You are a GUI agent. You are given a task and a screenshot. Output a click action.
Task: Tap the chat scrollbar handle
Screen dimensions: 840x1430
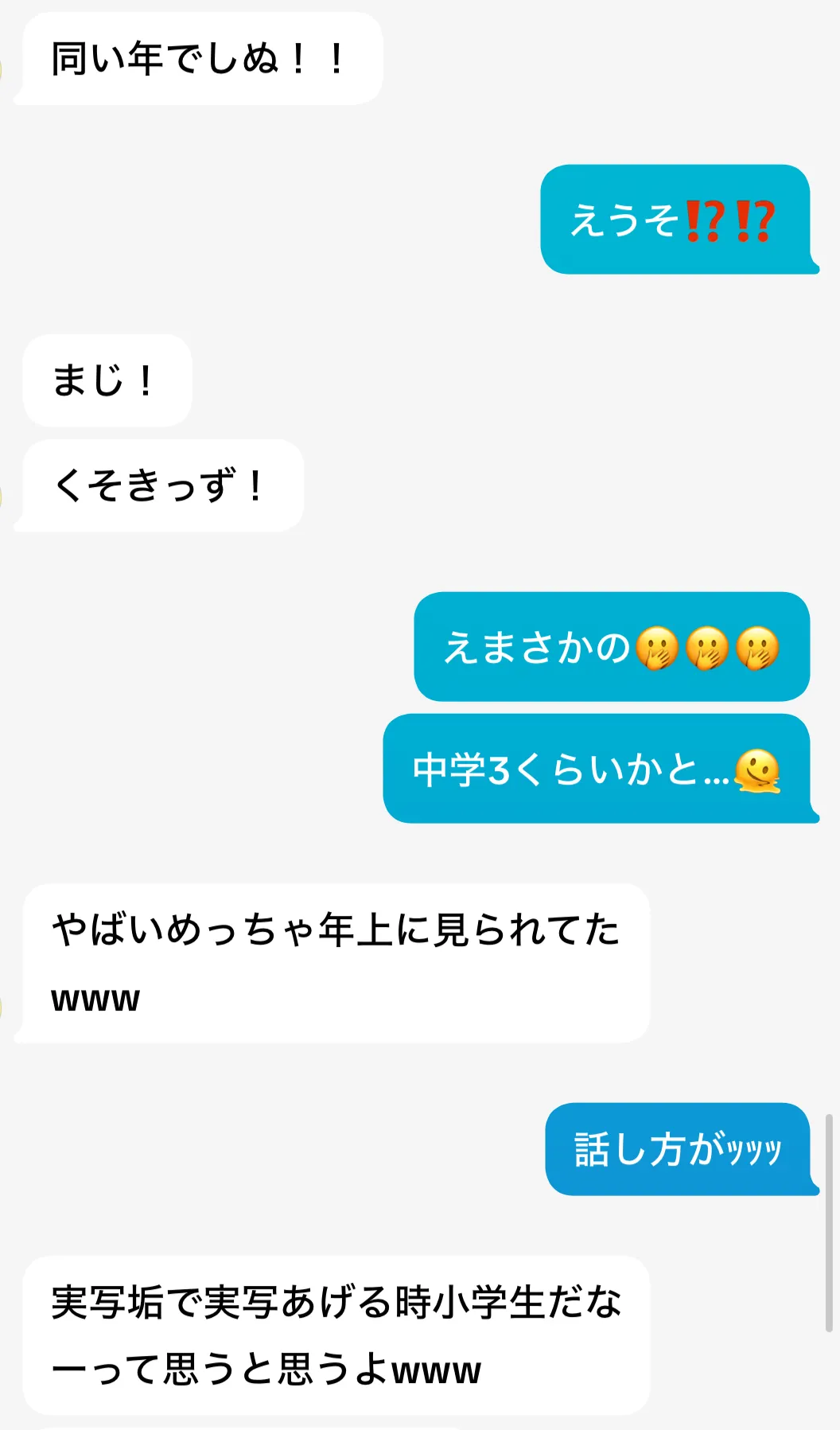[829, 1222]
